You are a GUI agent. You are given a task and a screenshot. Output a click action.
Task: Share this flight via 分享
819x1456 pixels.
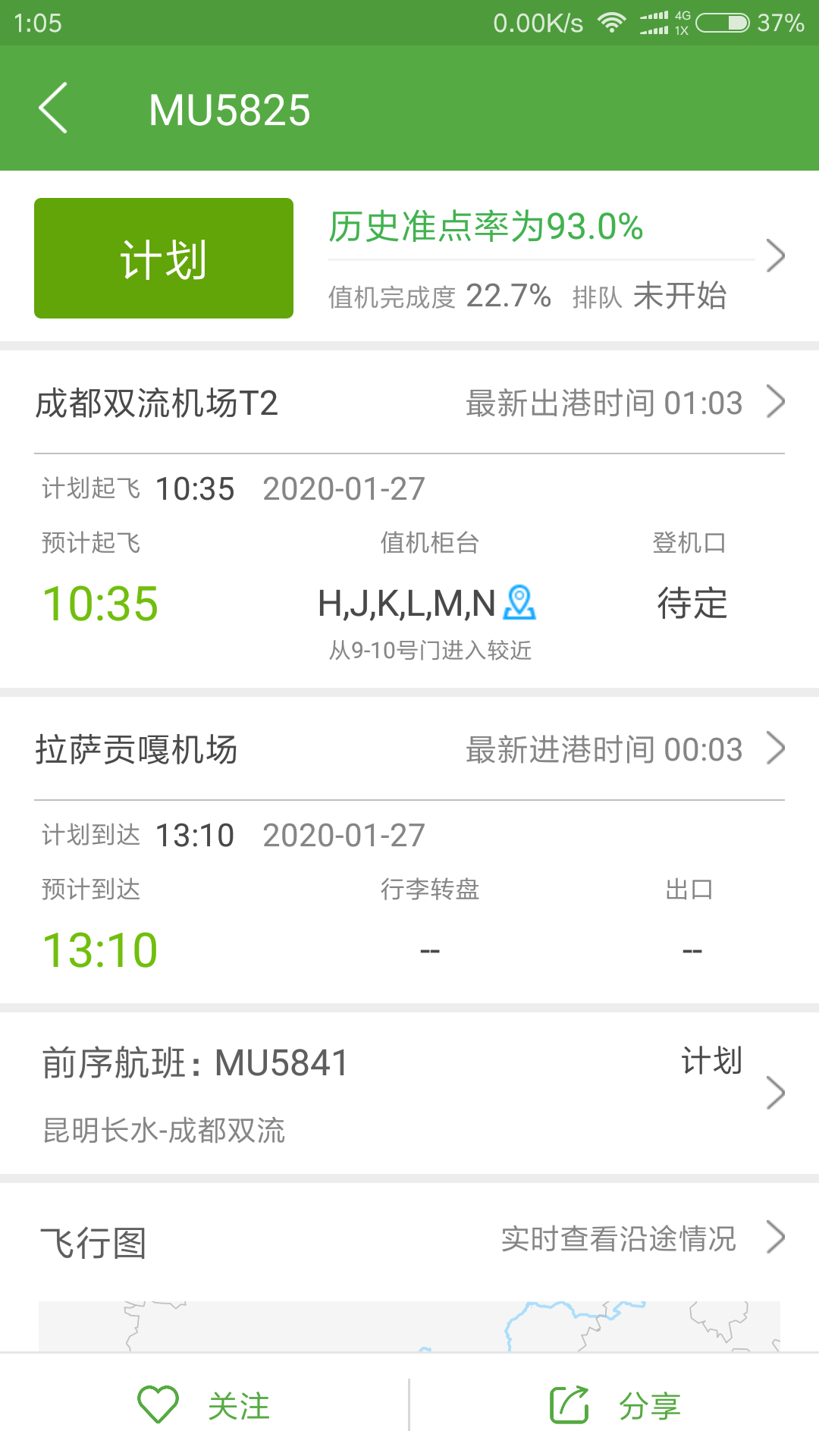pos(614,1405)
